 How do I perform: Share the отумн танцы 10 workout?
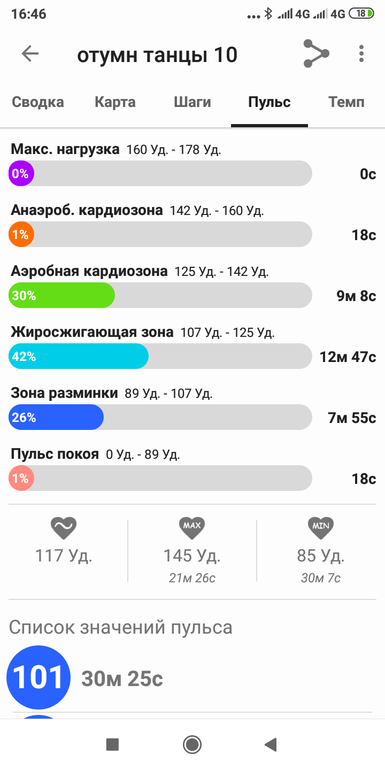[316, 54]
